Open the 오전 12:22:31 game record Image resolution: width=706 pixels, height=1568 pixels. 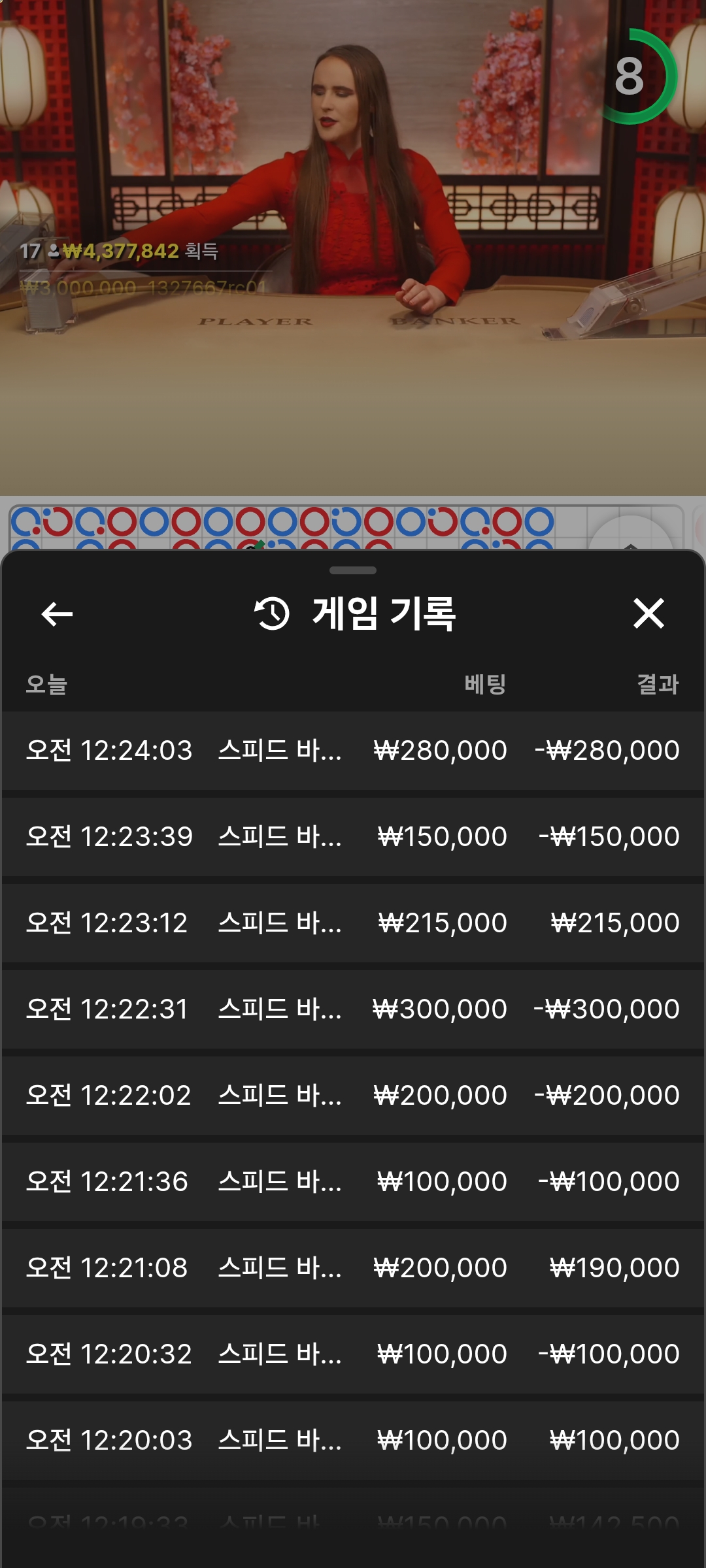pos(353,1009)
